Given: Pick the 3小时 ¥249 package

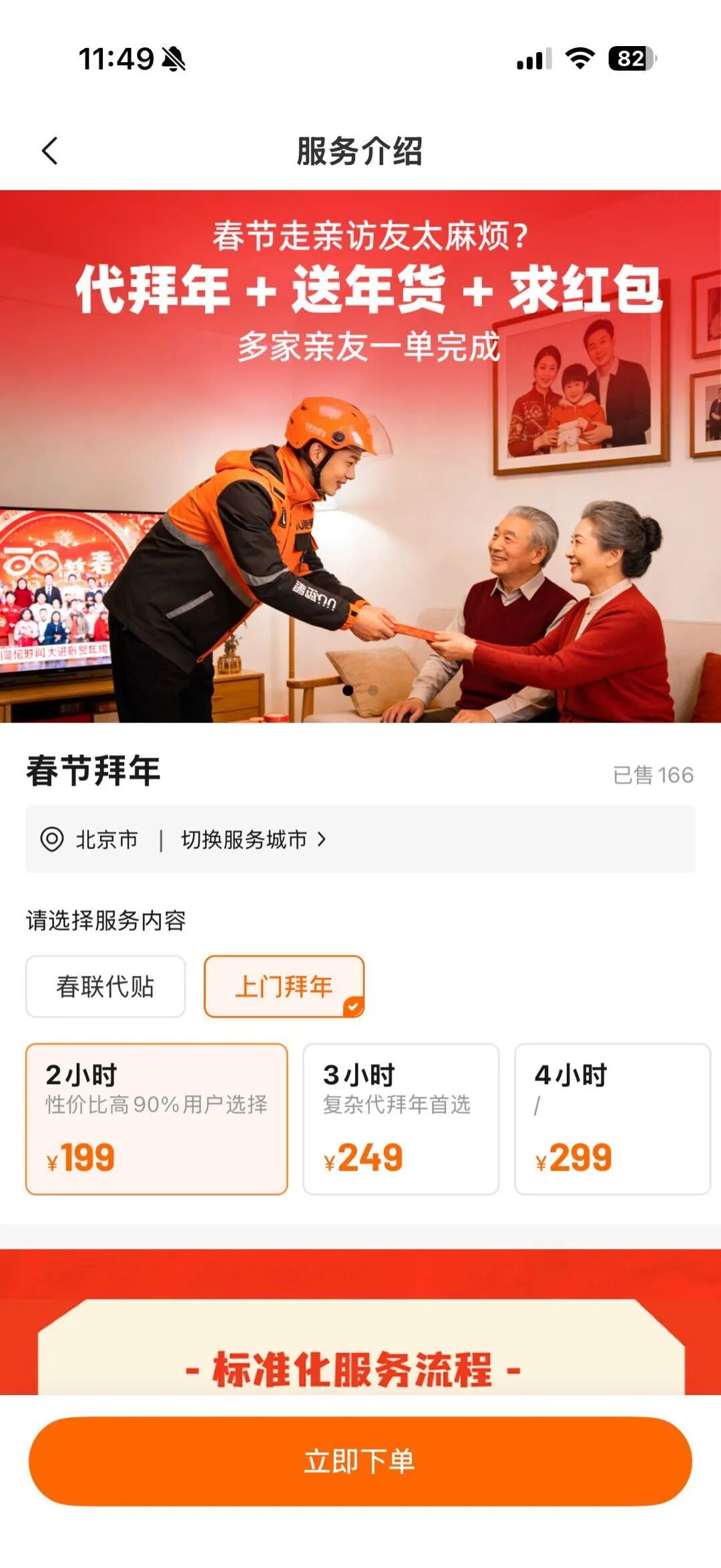Looking at the screenshot, I should tap(401, 1119).
